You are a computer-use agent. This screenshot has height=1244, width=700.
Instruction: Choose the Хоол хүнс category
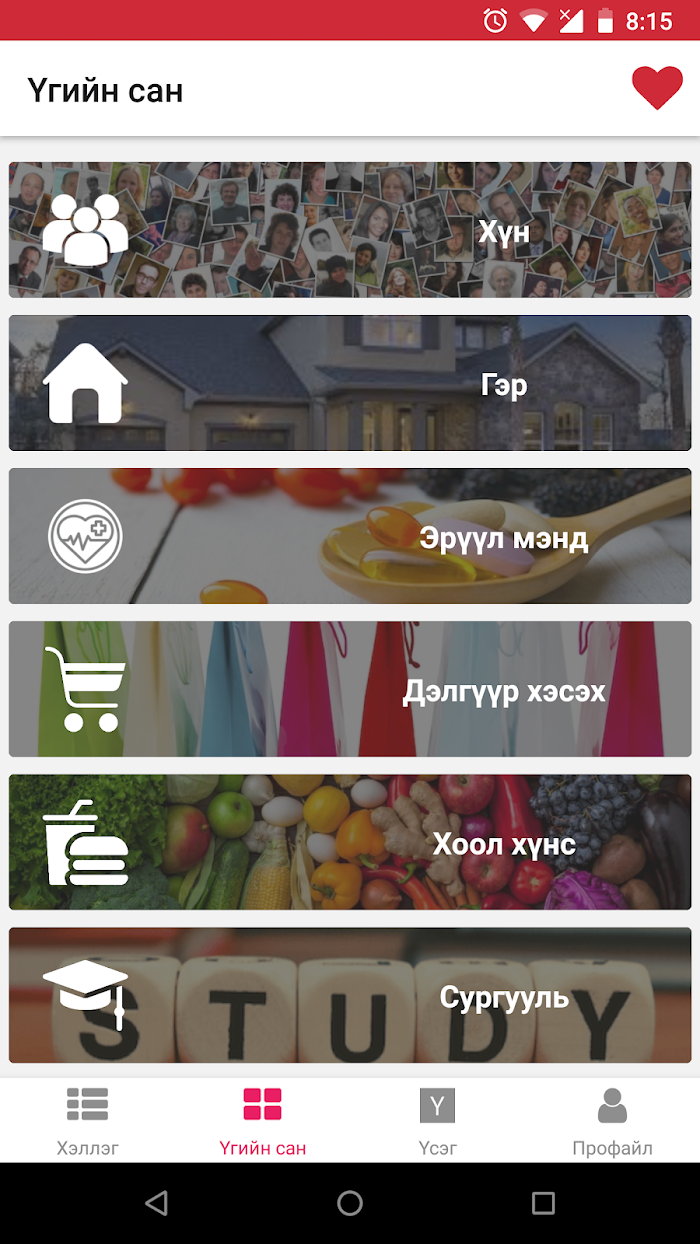click(350, 842)
